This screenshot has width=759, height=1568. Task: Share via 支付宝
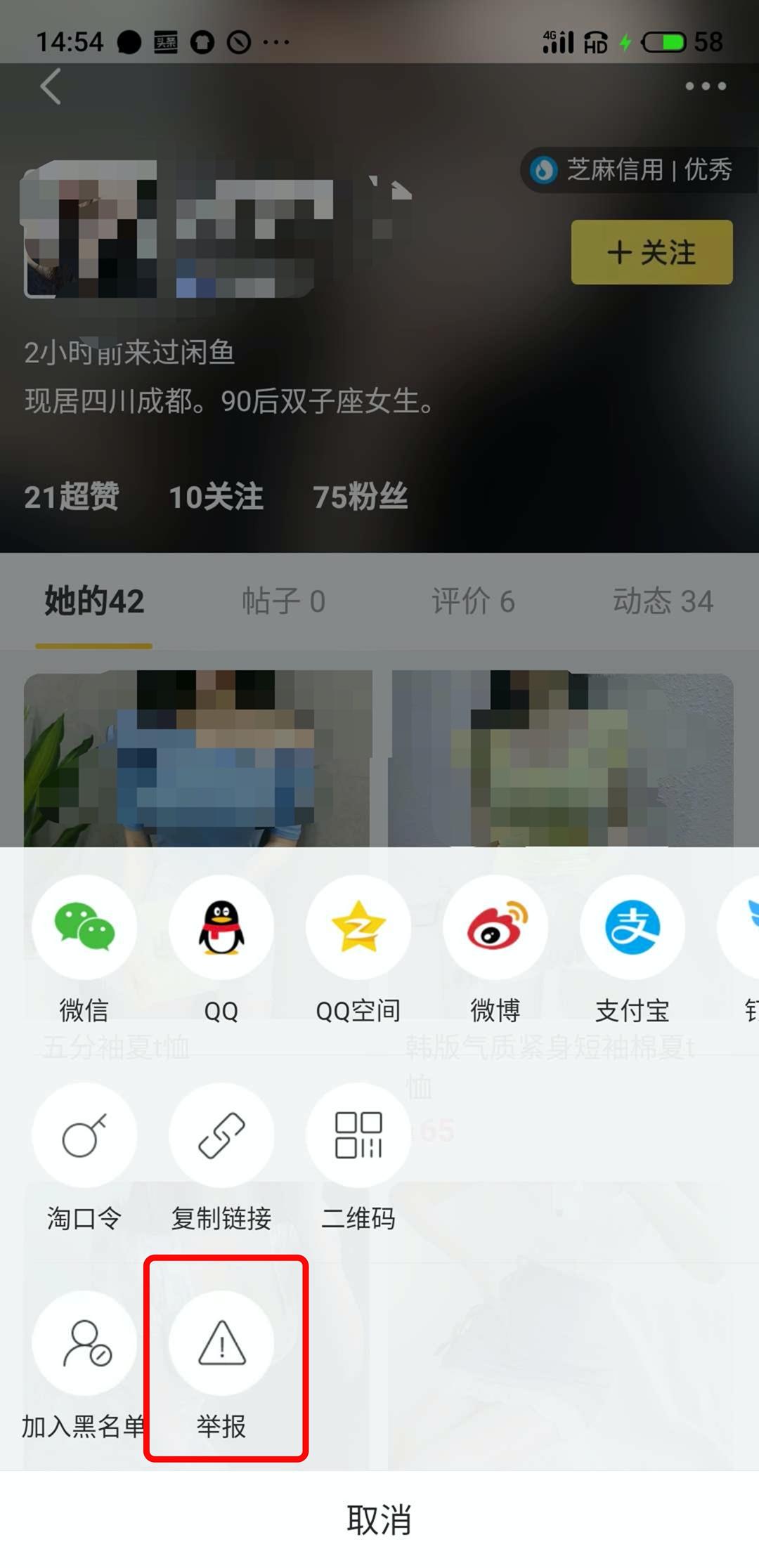(x=632, y=927)
